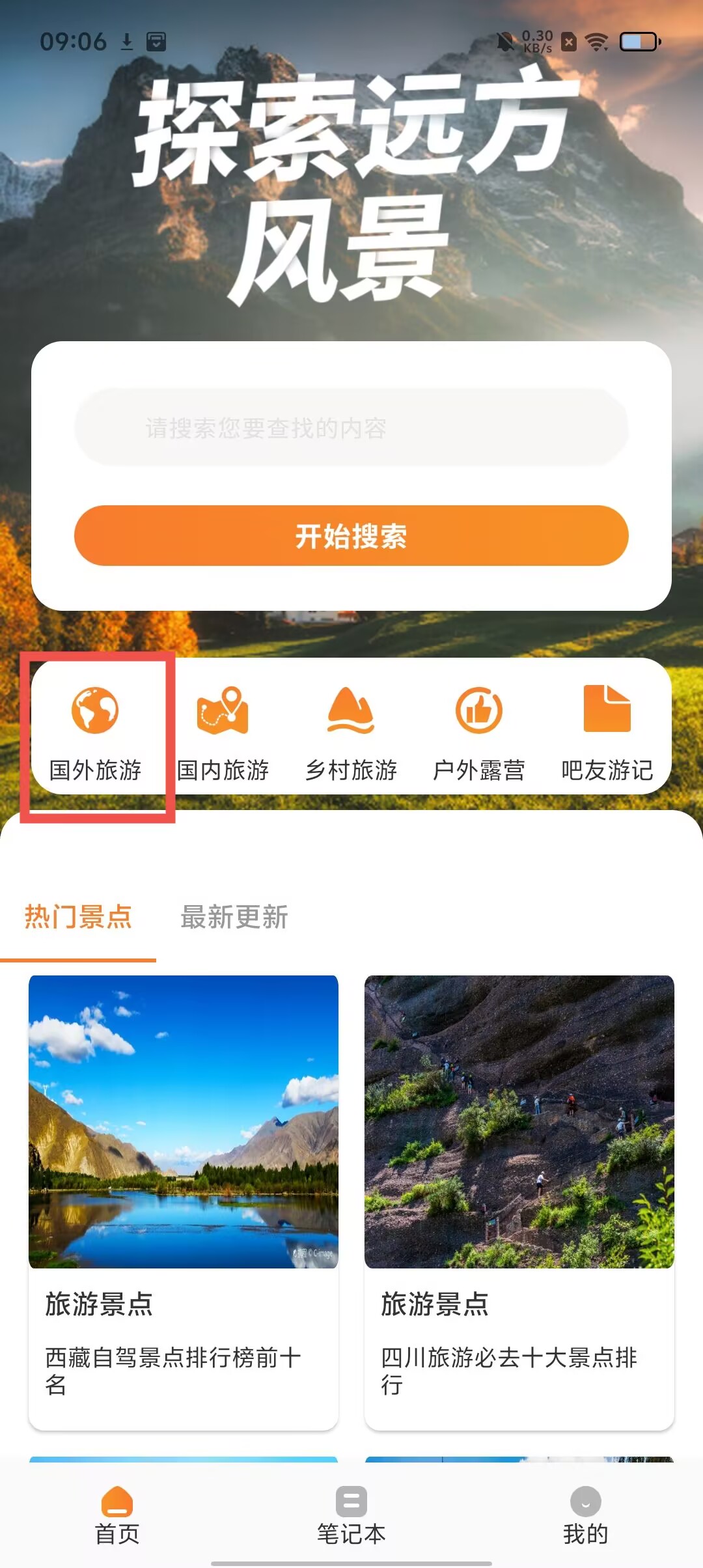Open the 四川旅游必去十大景点排行 card
This screenshot has width=703, height=1568.
coord(519,1201)
